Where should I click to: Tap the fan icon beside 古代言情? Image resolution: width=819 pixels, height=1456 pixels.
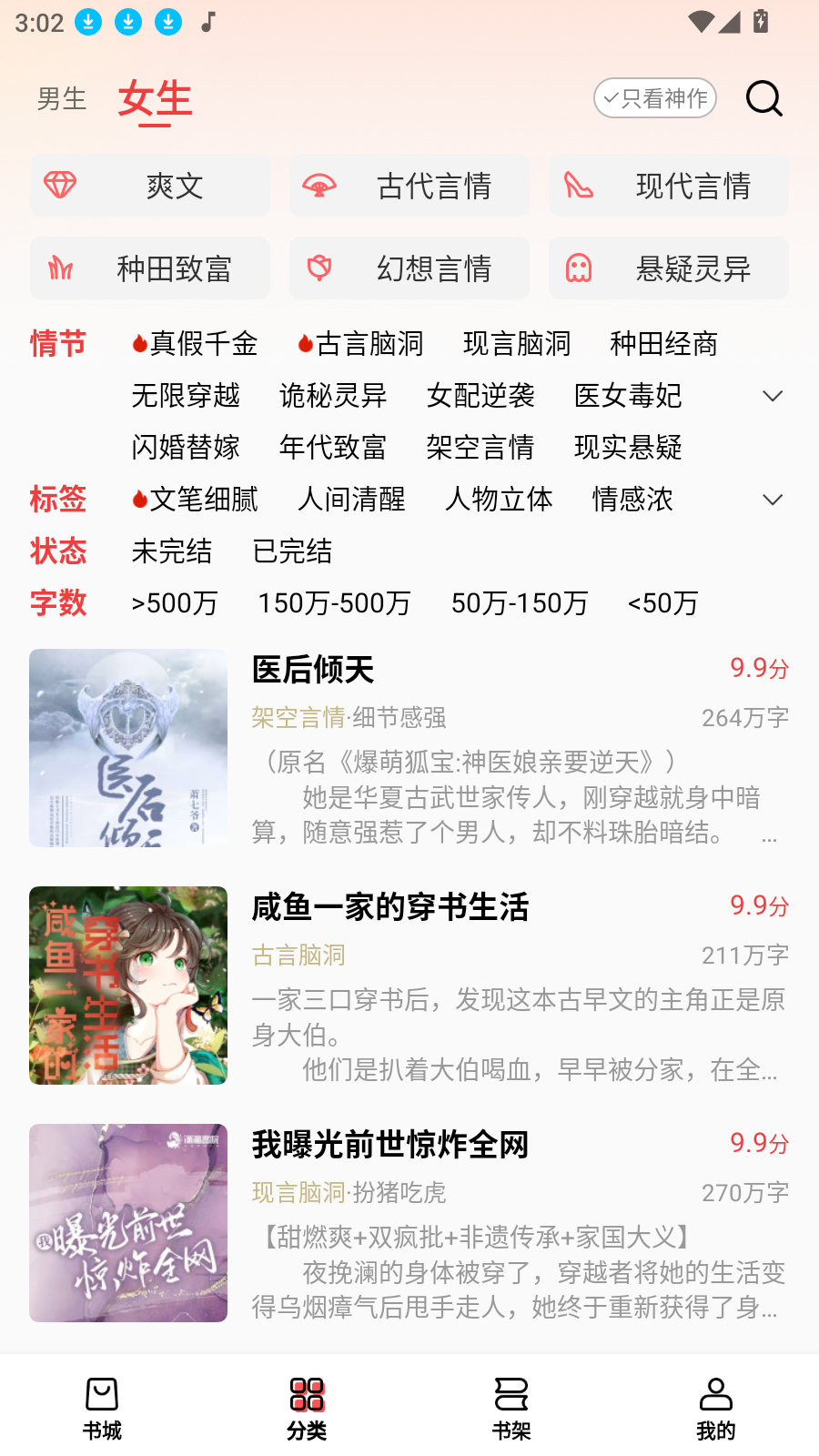click(320, 186)
